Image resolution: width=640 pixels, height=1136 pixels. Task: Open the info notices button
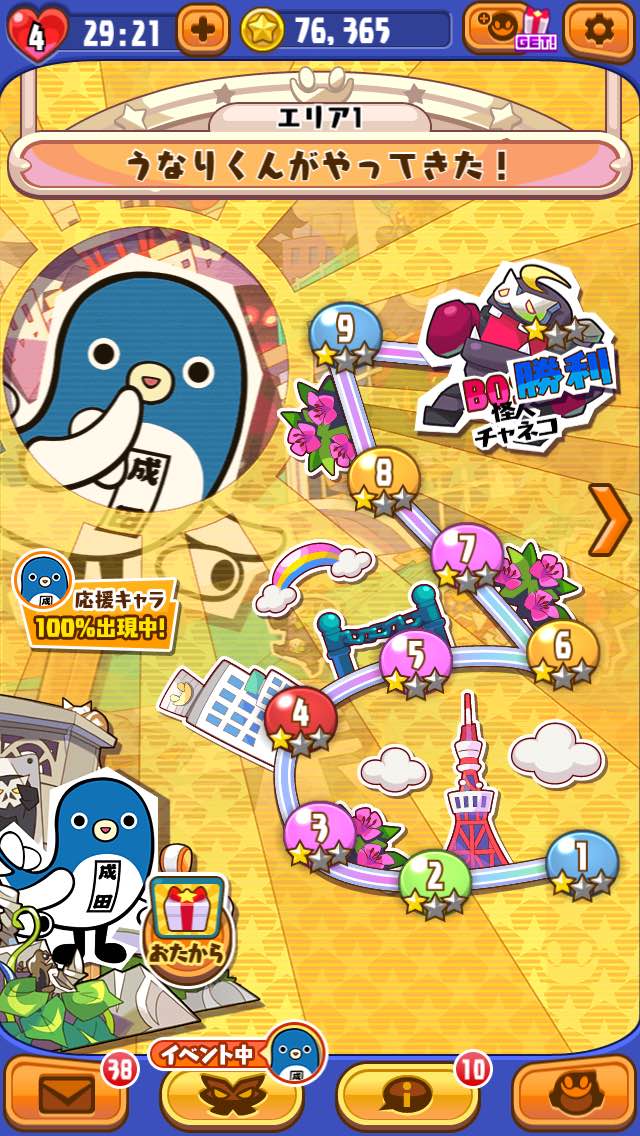(x=408, y=1095)
